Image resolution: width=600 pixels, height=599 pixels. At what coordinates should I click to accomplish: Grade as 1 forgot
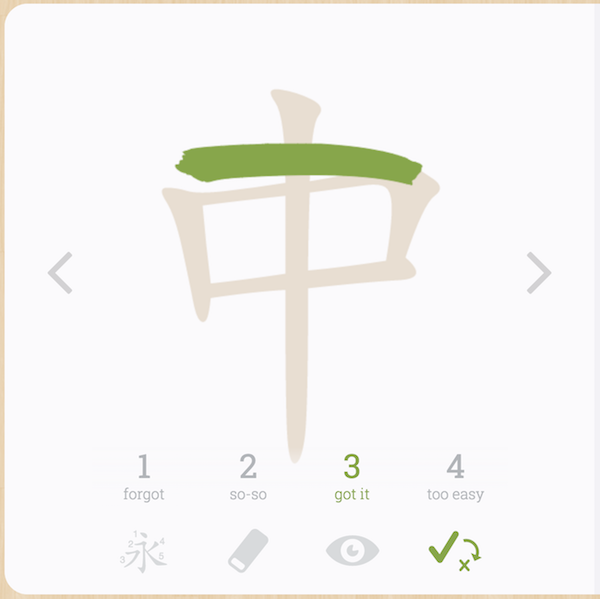click(144, 476)
